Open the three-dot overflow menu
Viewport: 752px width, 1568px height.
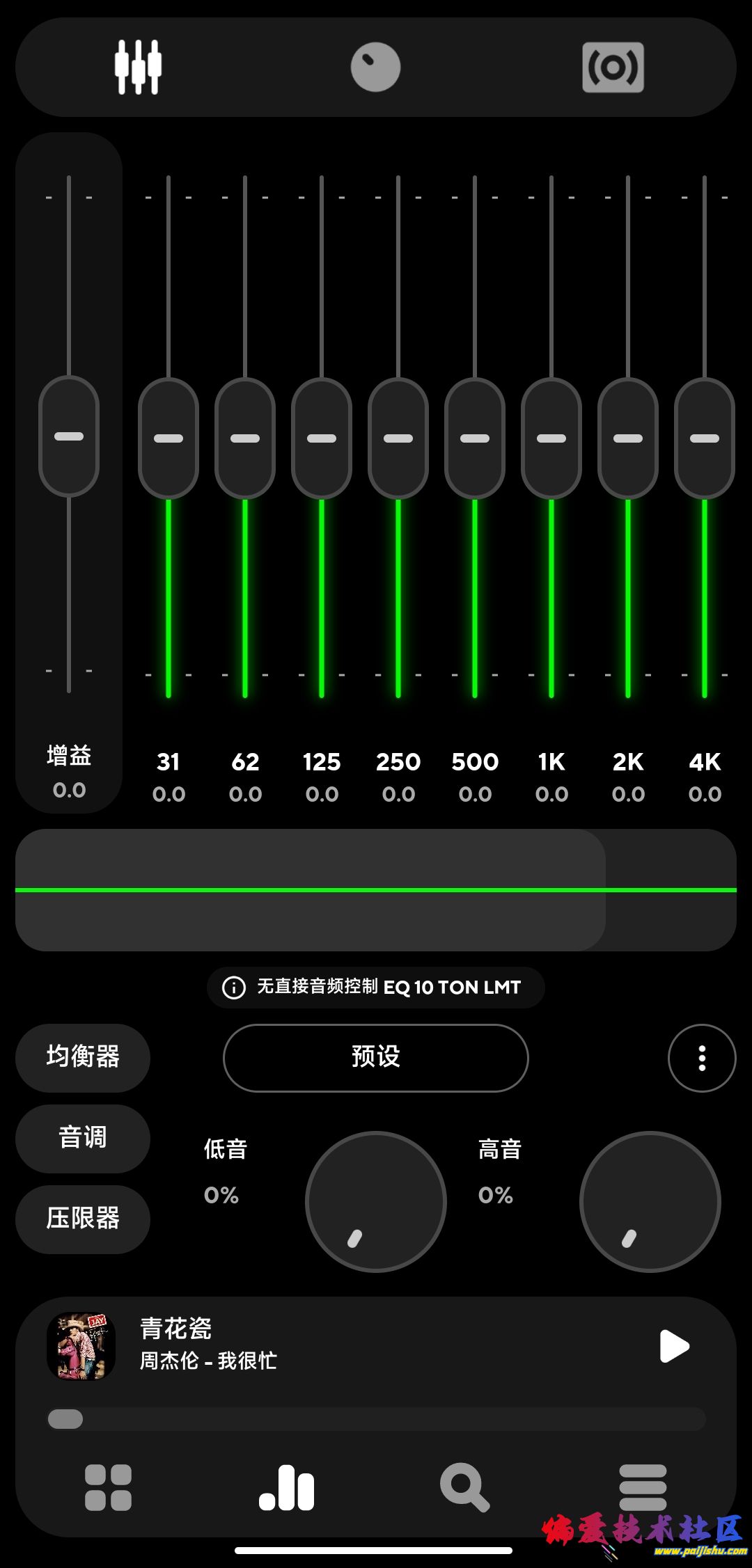point(702,1058)
